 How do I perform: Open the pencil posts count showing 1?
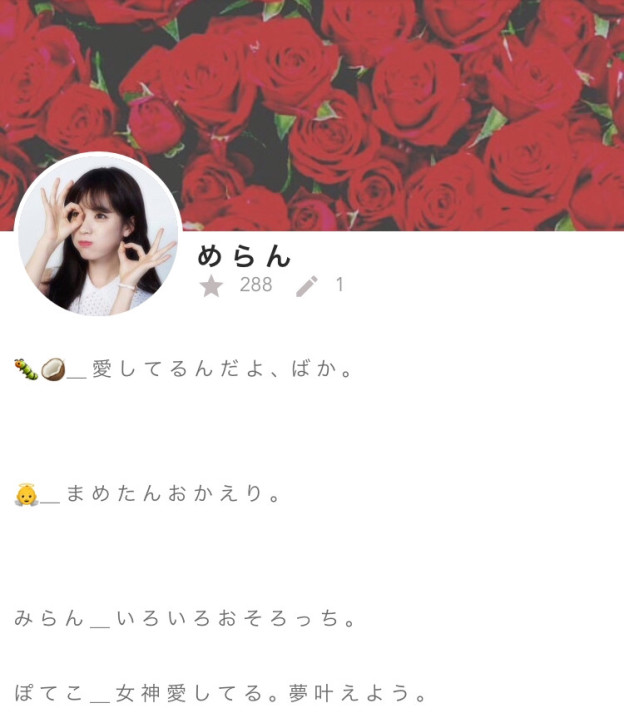320,285
